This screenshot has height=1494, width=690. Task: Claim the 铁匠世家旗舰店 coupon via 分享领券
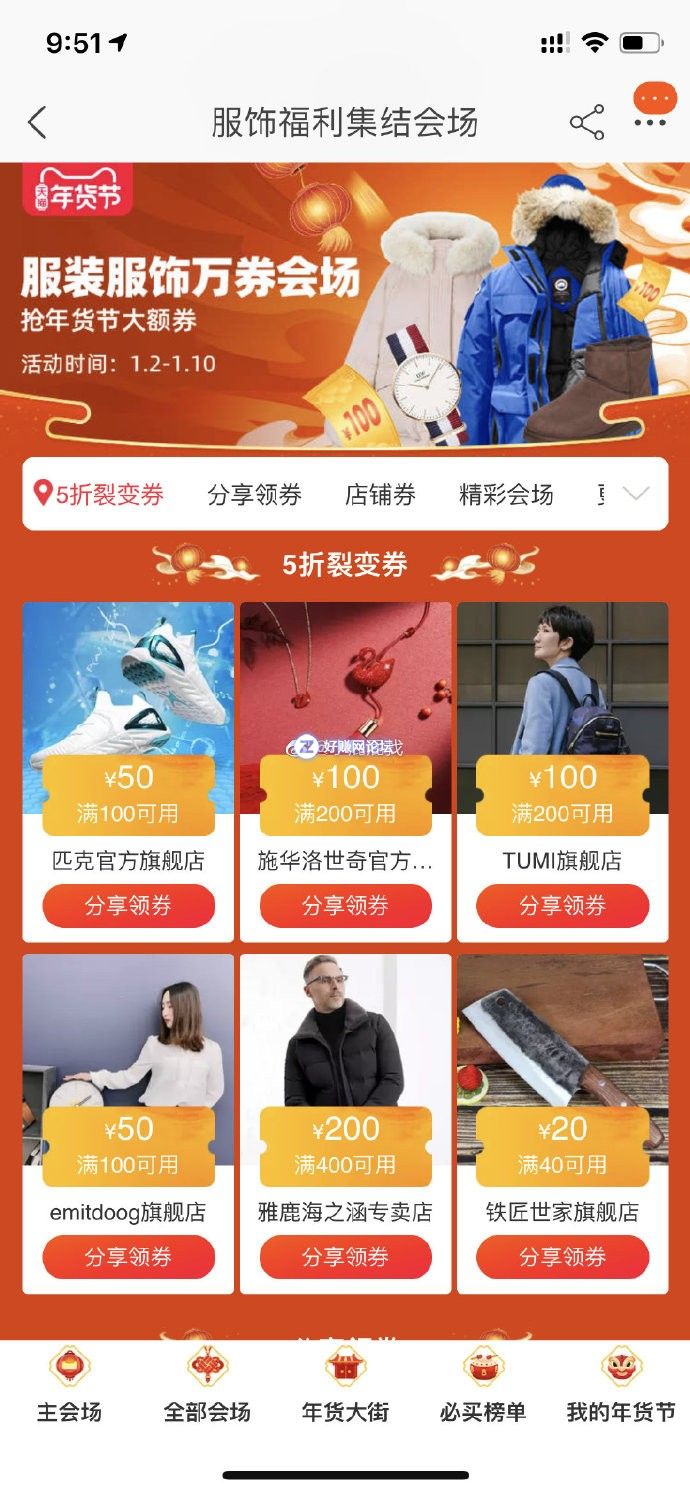[x=562, y=1257]
